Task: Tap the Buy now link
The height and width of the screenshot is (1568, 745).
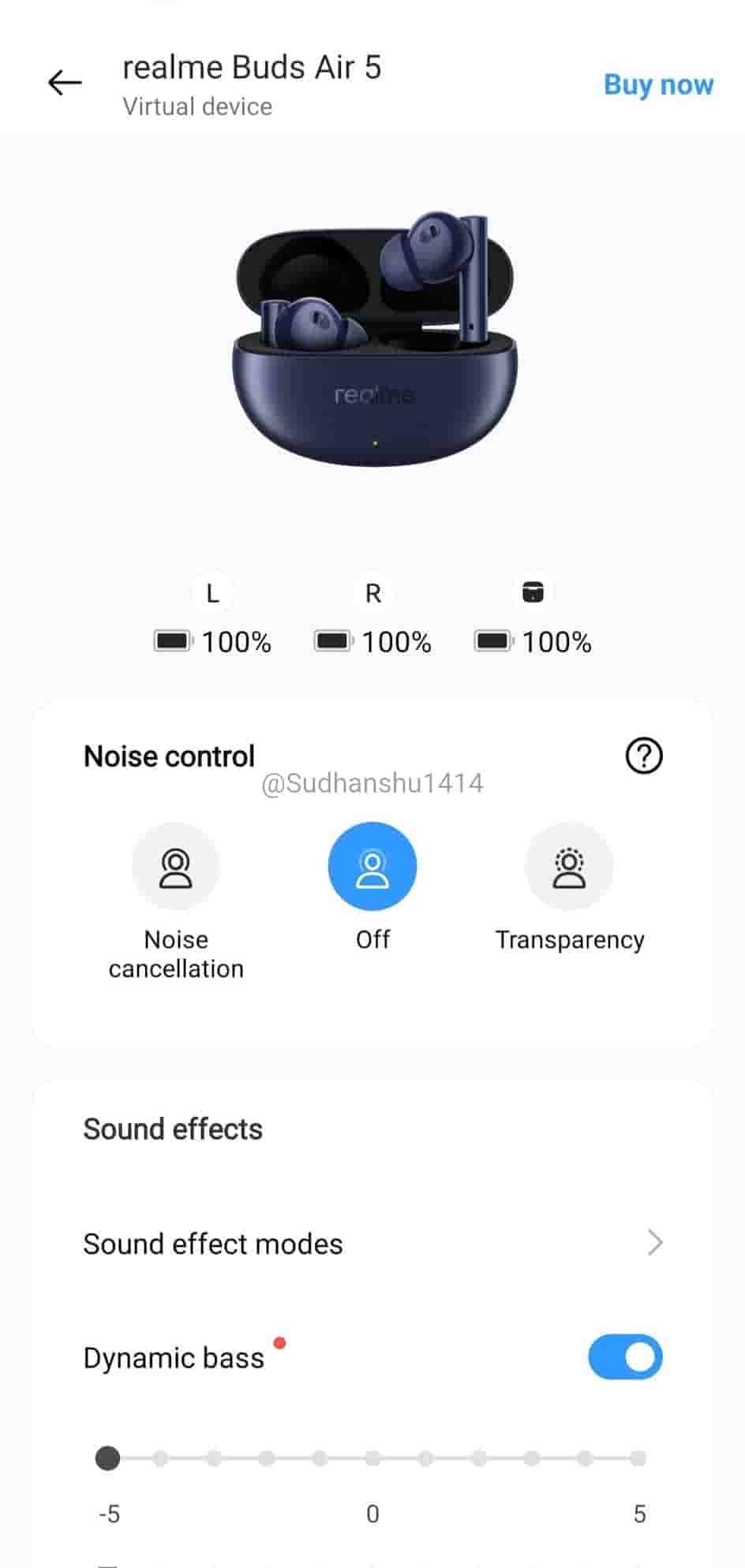Action: [x=658, y=84]
